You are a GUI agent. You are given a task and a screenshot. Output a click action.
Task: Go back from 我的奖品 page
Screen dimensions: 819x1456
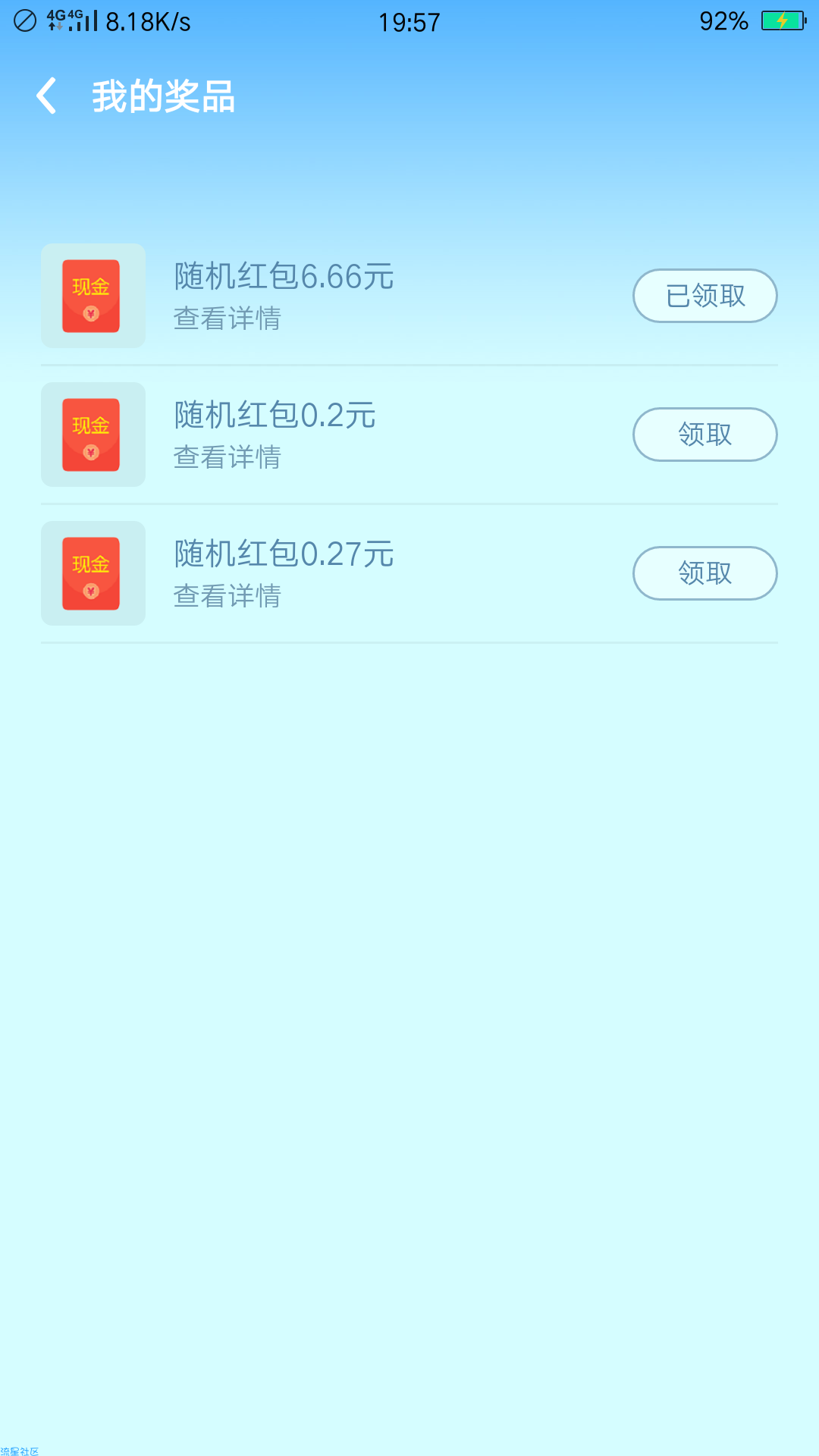47,96
